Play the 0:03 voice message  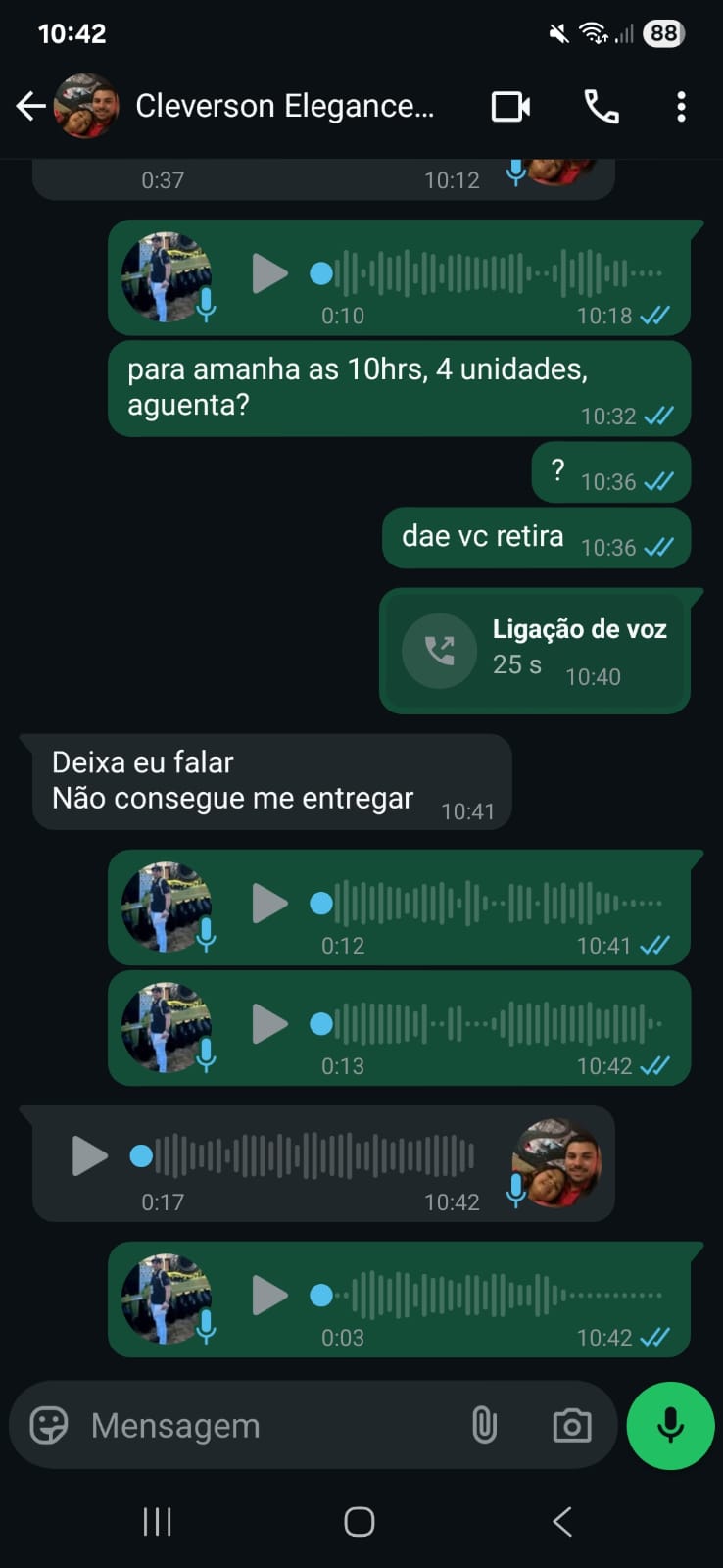tap(269, 1296)
